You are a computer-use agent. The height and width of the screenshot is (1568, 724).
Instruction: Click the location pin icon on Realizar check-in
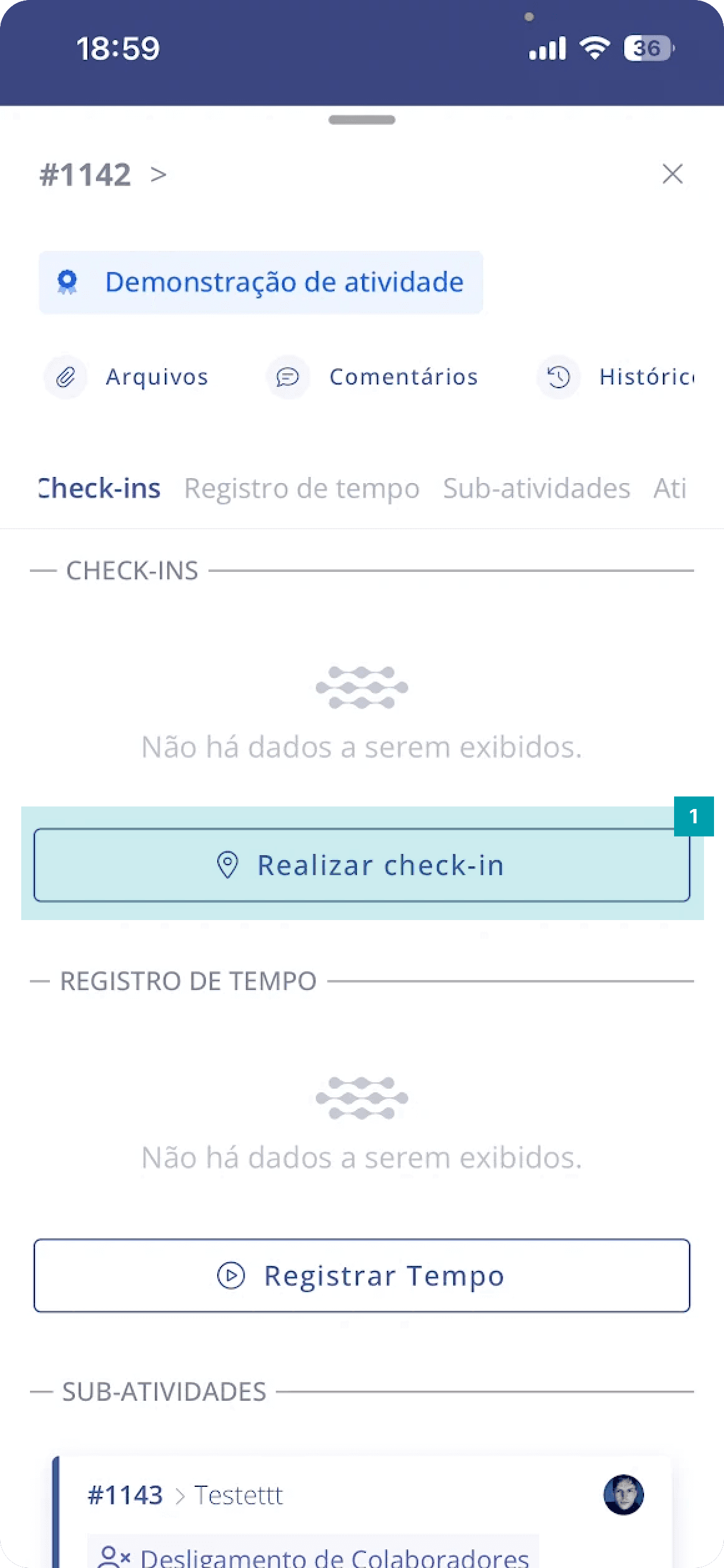tap(228, 866)
